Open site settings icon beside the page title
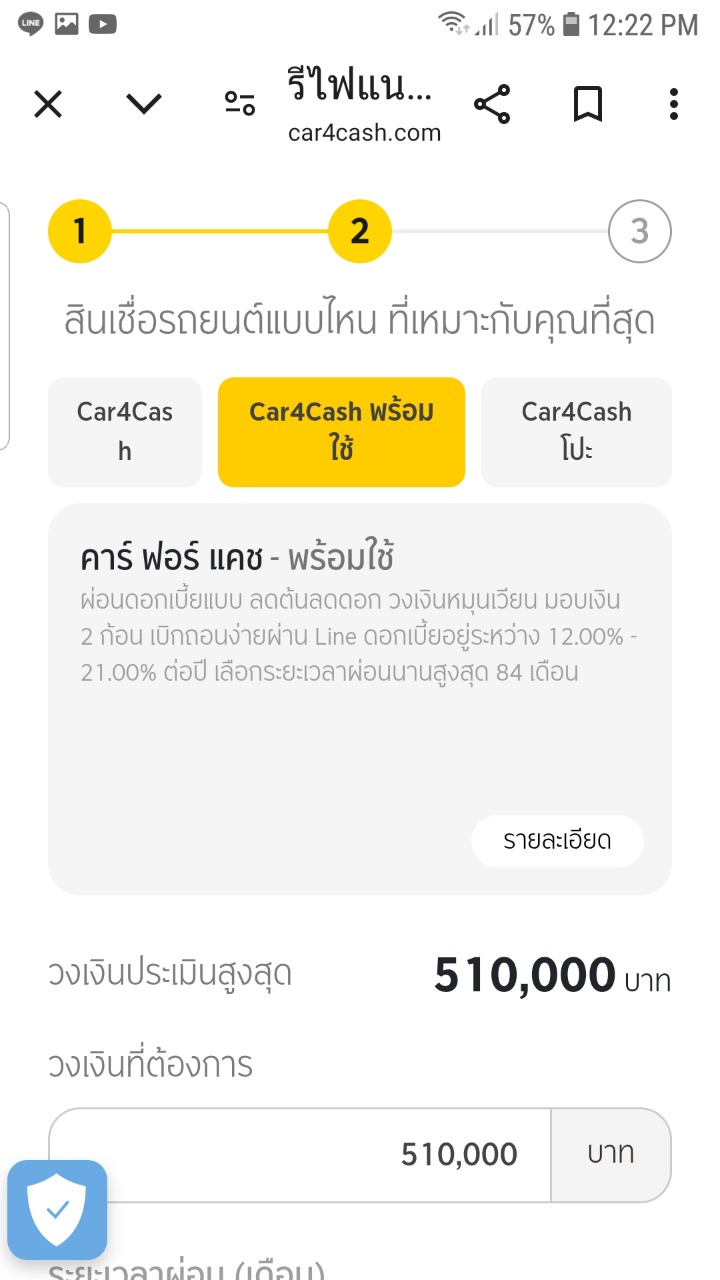The image size is (720, 1280). point(240,104)
